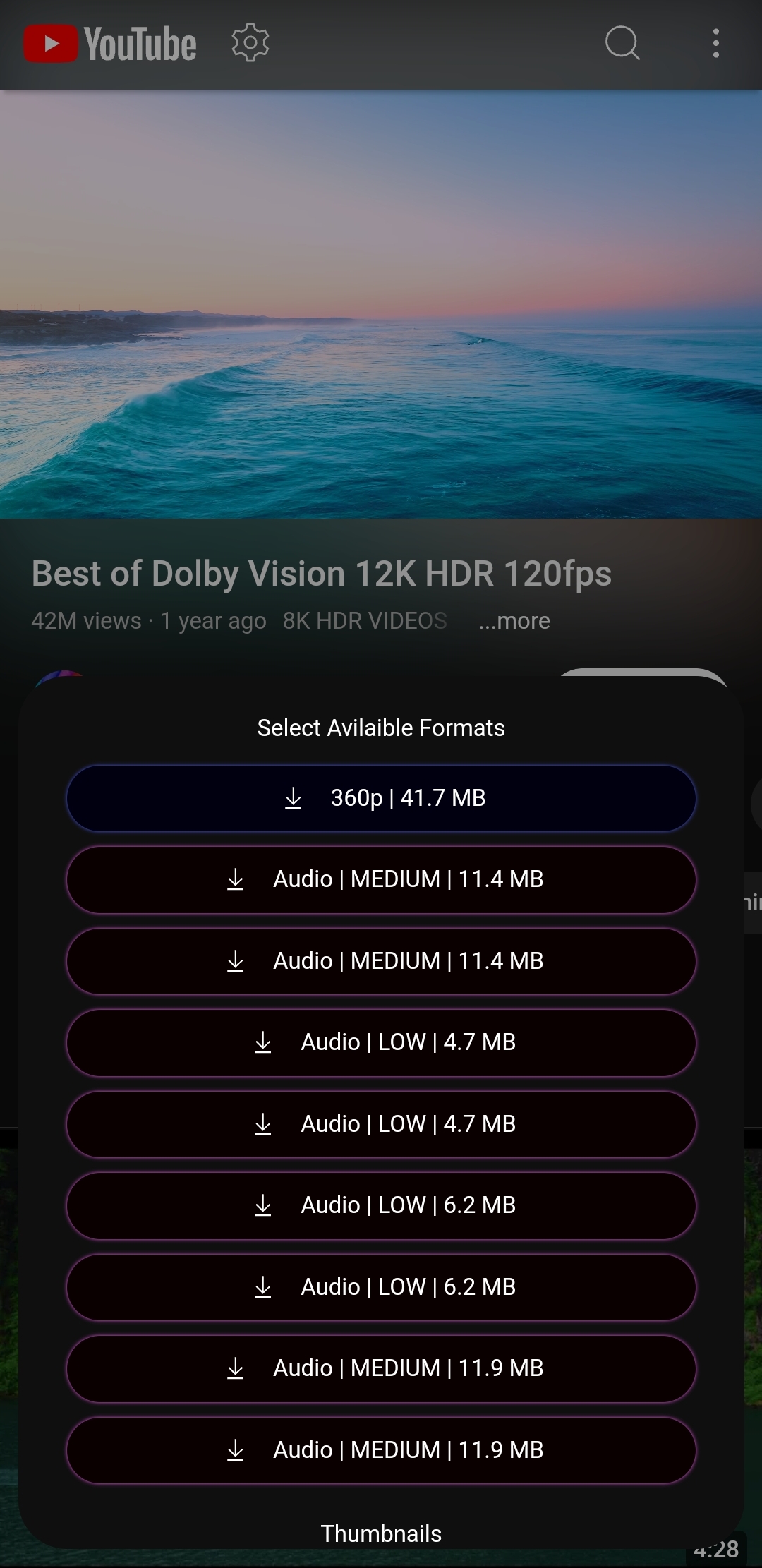Download the first Audio LOW 4.7 MB format

pos(381,1042)
